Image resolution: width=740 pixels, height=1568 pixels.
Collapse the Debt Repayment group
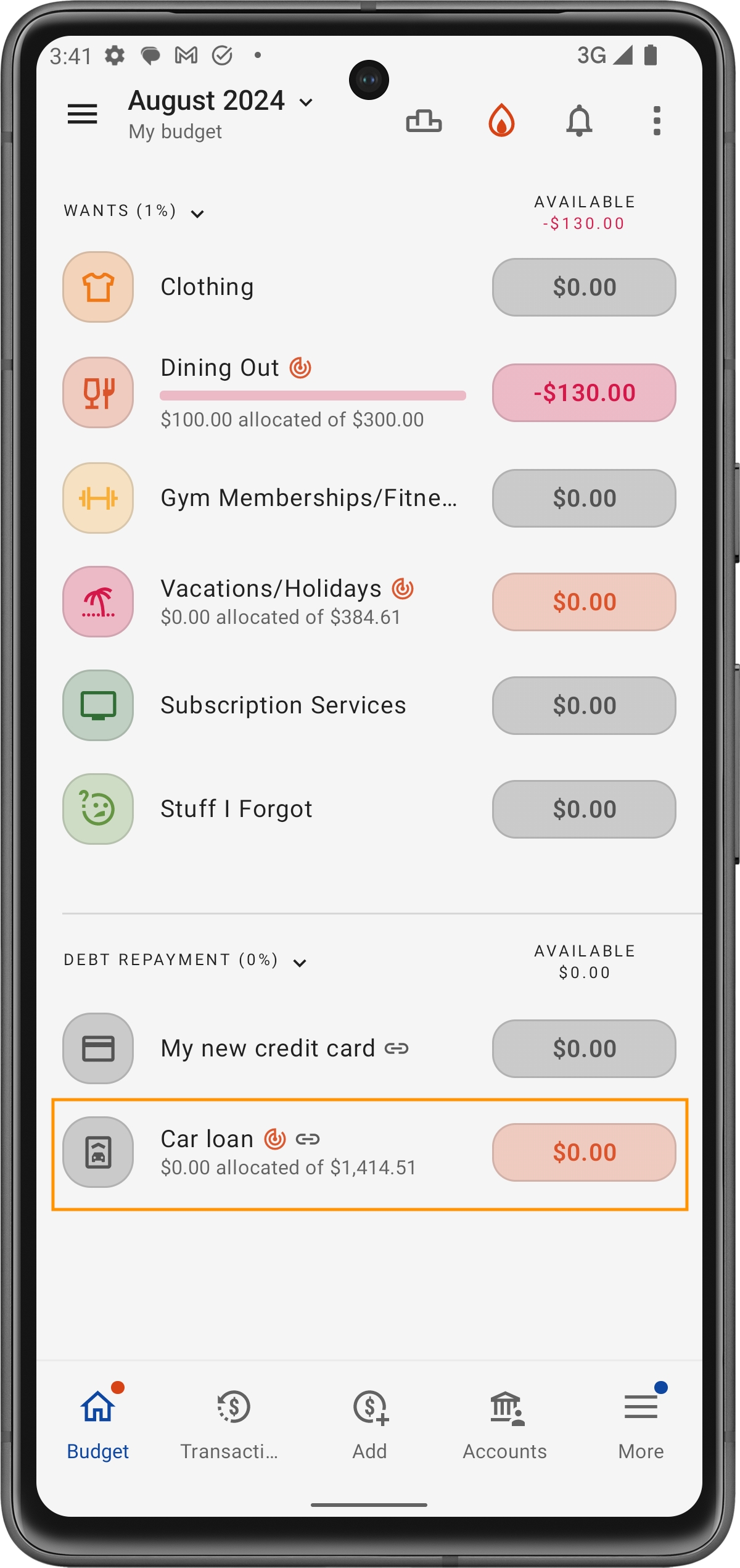pos(300,963)
